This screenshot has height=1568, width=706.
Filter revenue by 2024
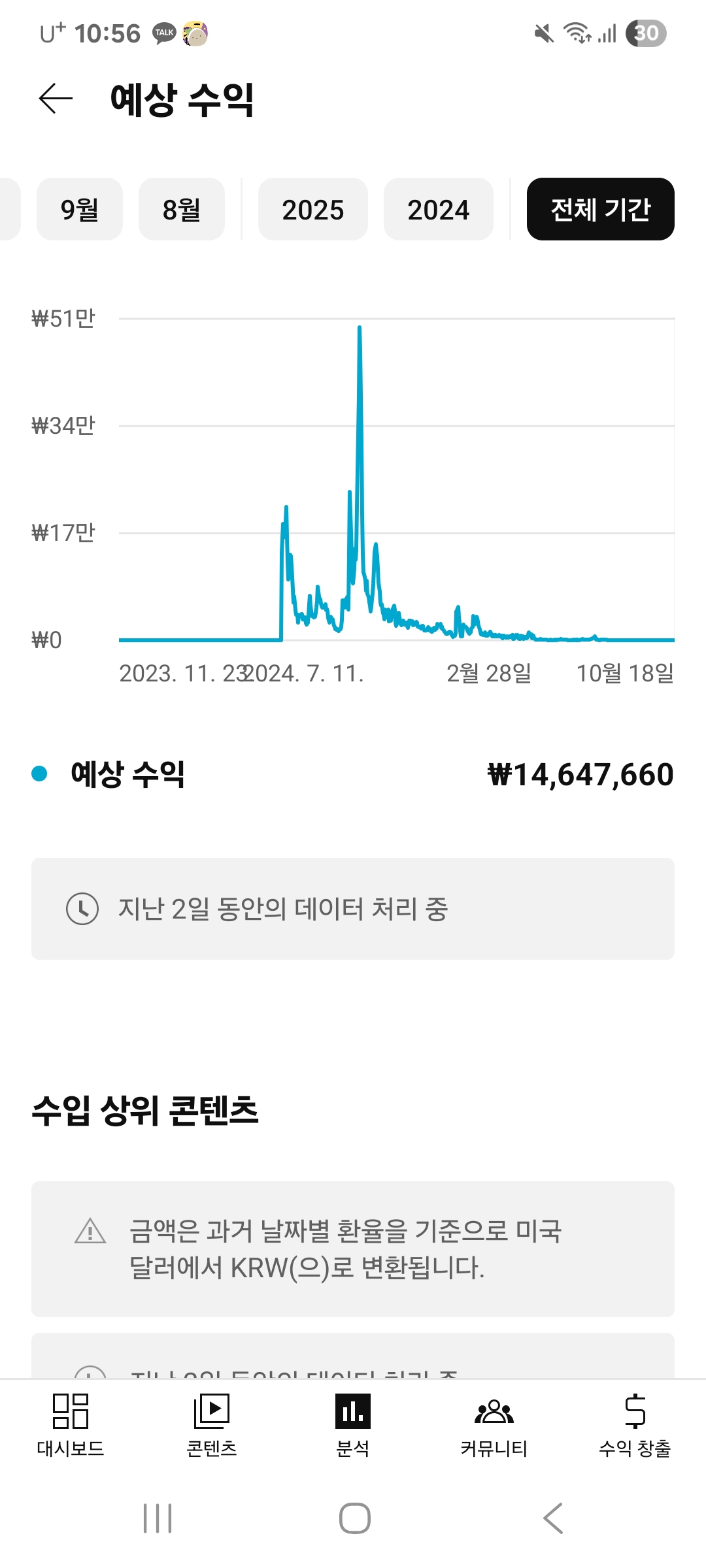[439, 209]
